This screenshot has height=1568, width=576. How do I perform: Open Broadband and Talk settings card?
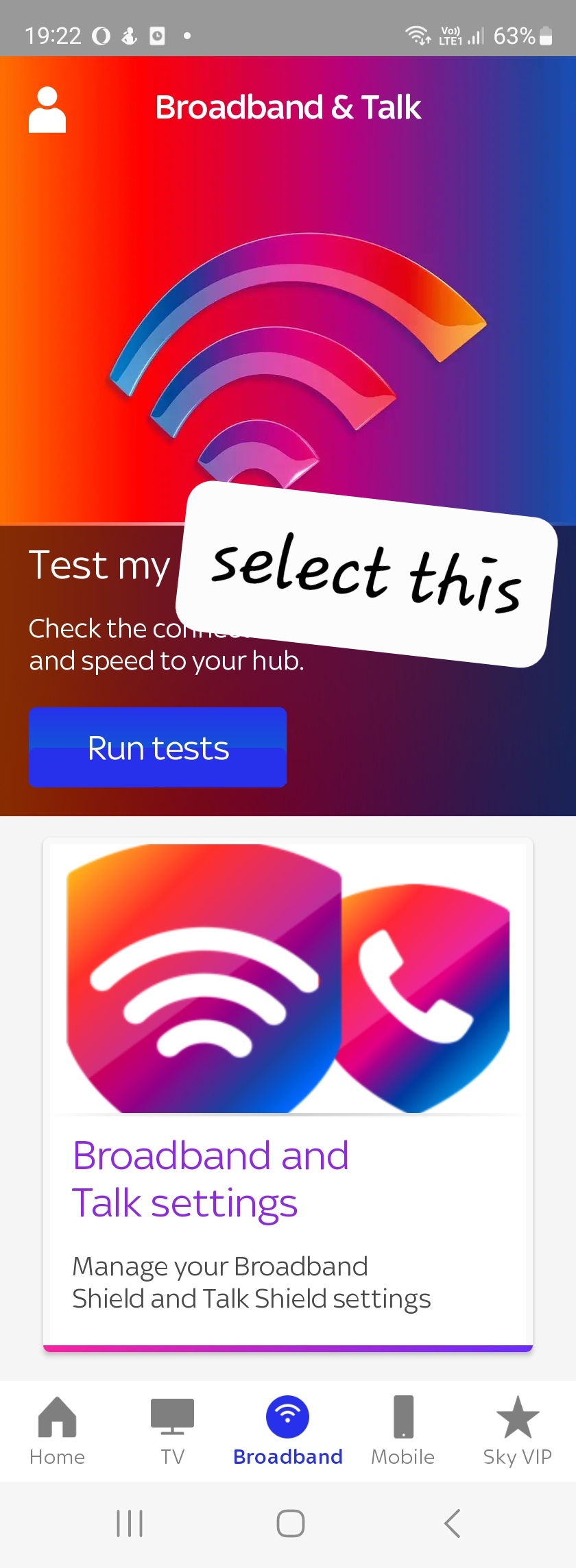(288, 1094)
